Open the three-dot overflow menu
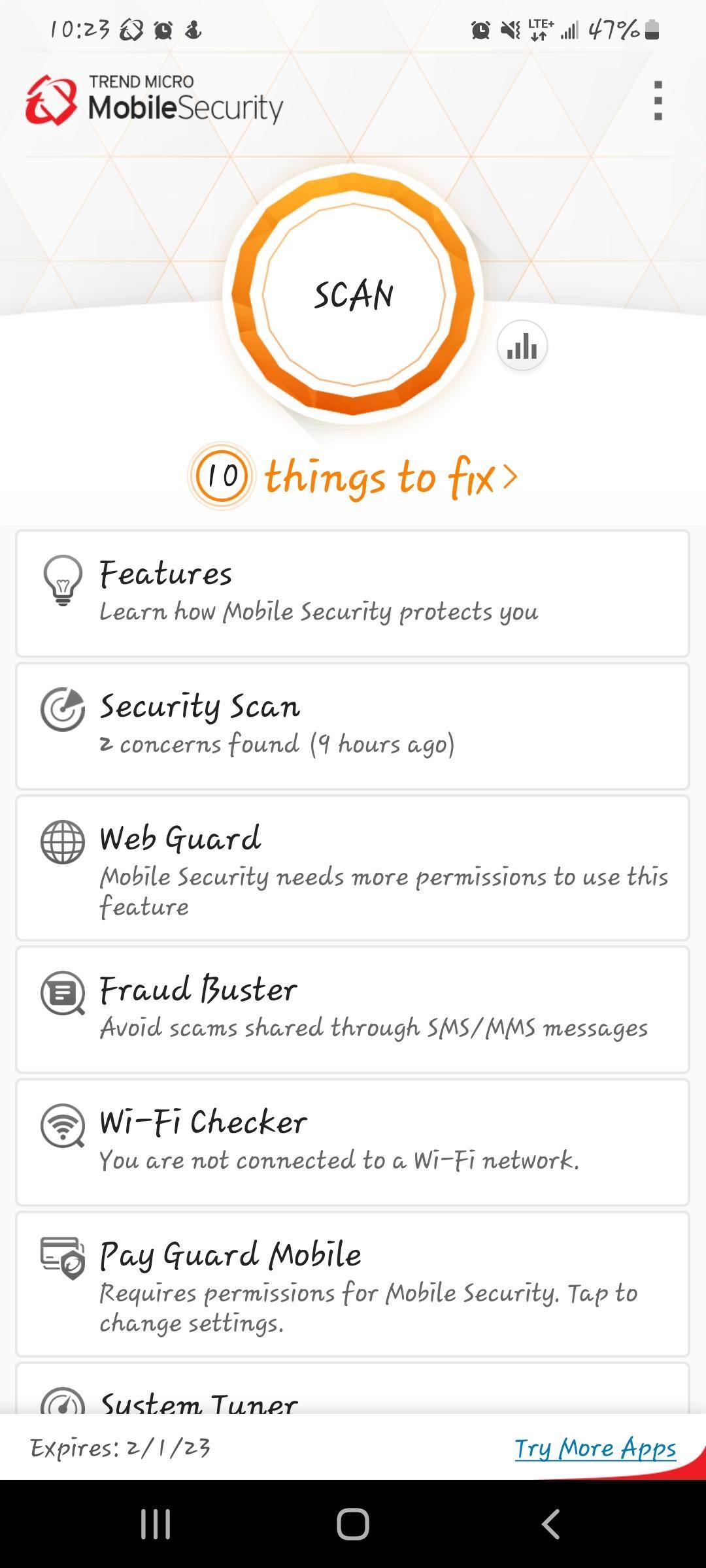The height and width of the screenshot is (1568, 706). (x=658, y=101)
